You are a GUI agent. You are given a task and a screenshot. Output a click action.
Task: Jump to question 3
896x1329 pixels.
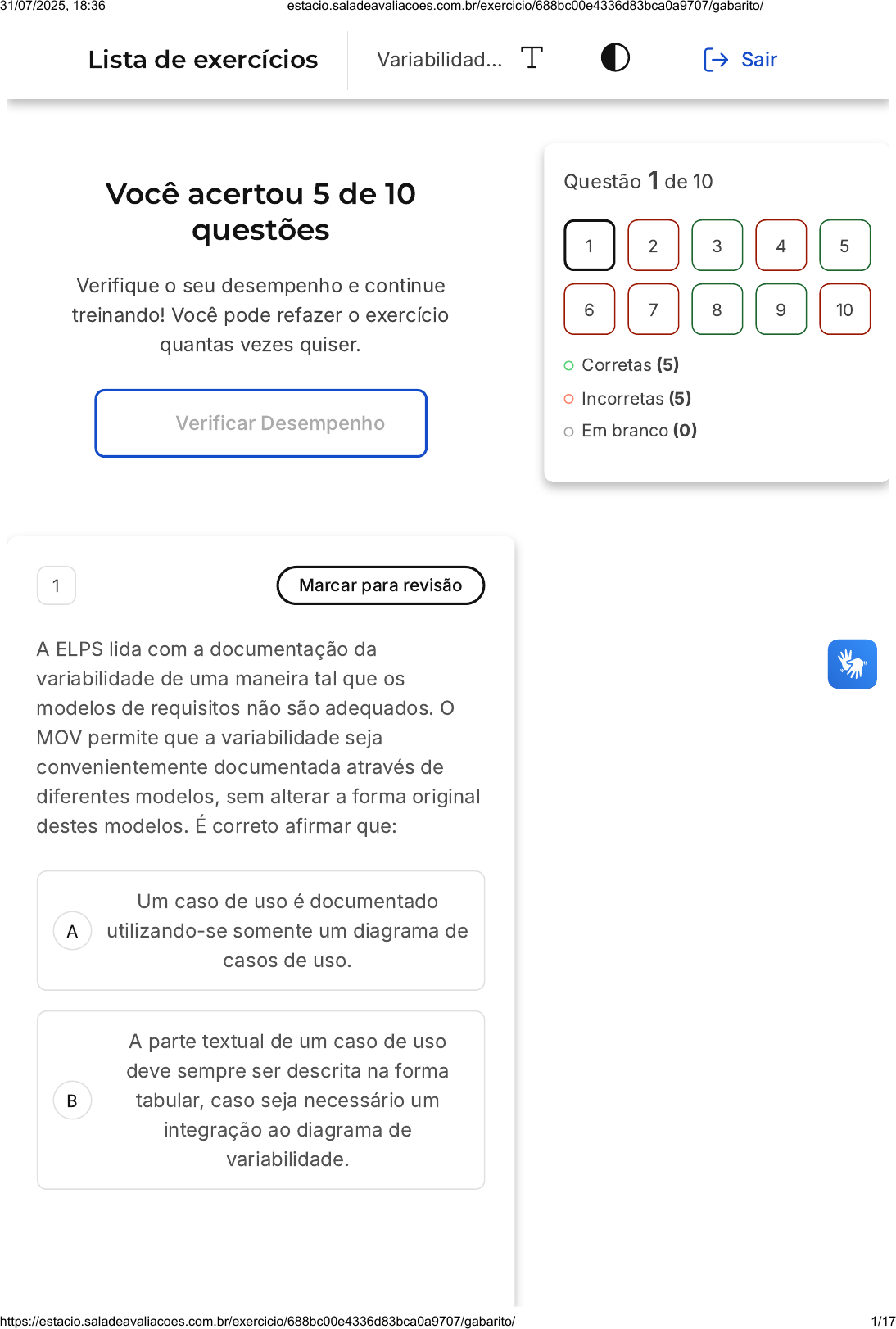(717, 246)
